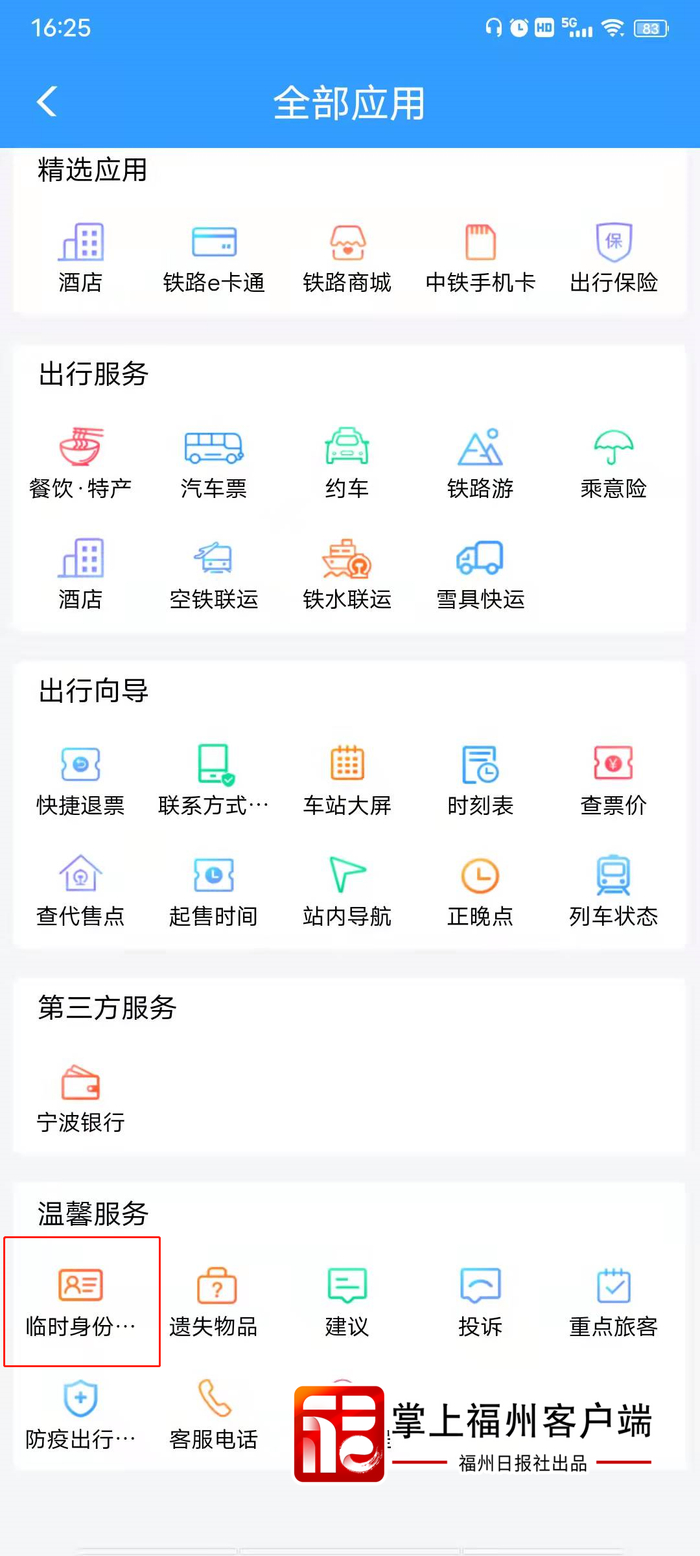Open 汽车票 bus tickets
The image size is (700, 1556).
pos(214,464)
